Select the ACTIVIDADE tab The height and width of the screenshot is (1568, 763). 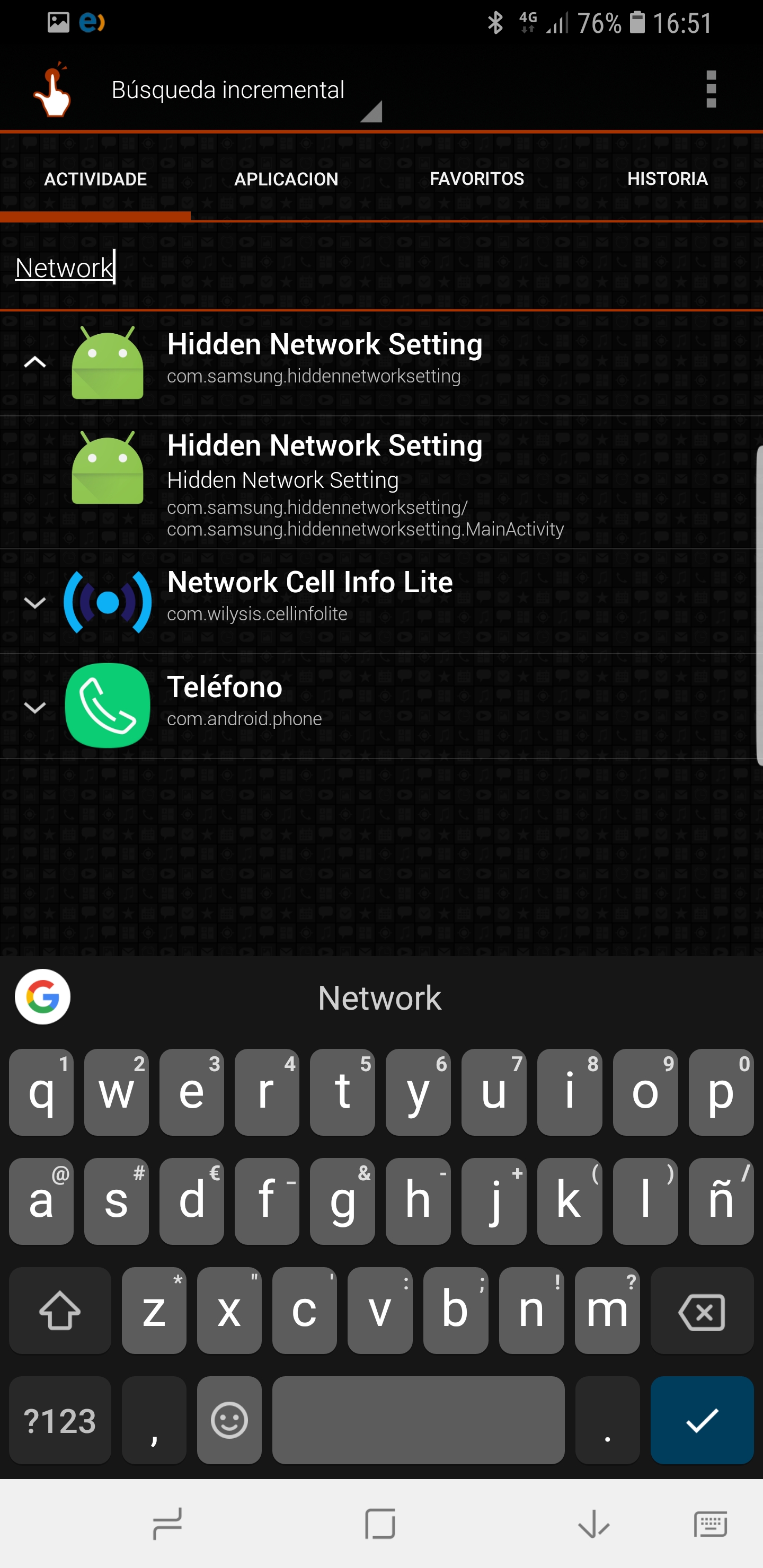[95, 179]
